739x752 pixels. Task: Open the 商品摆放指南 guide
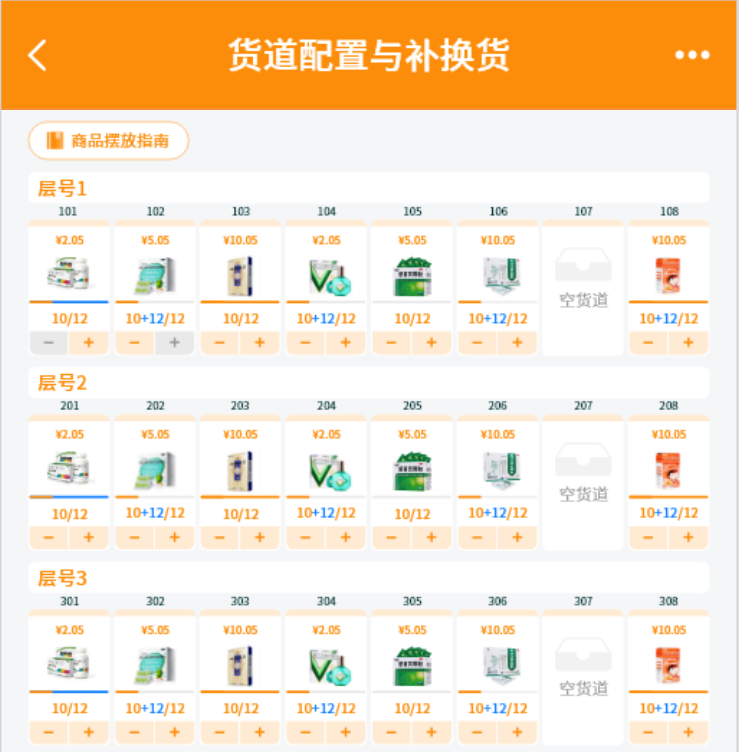pos(108,141)
